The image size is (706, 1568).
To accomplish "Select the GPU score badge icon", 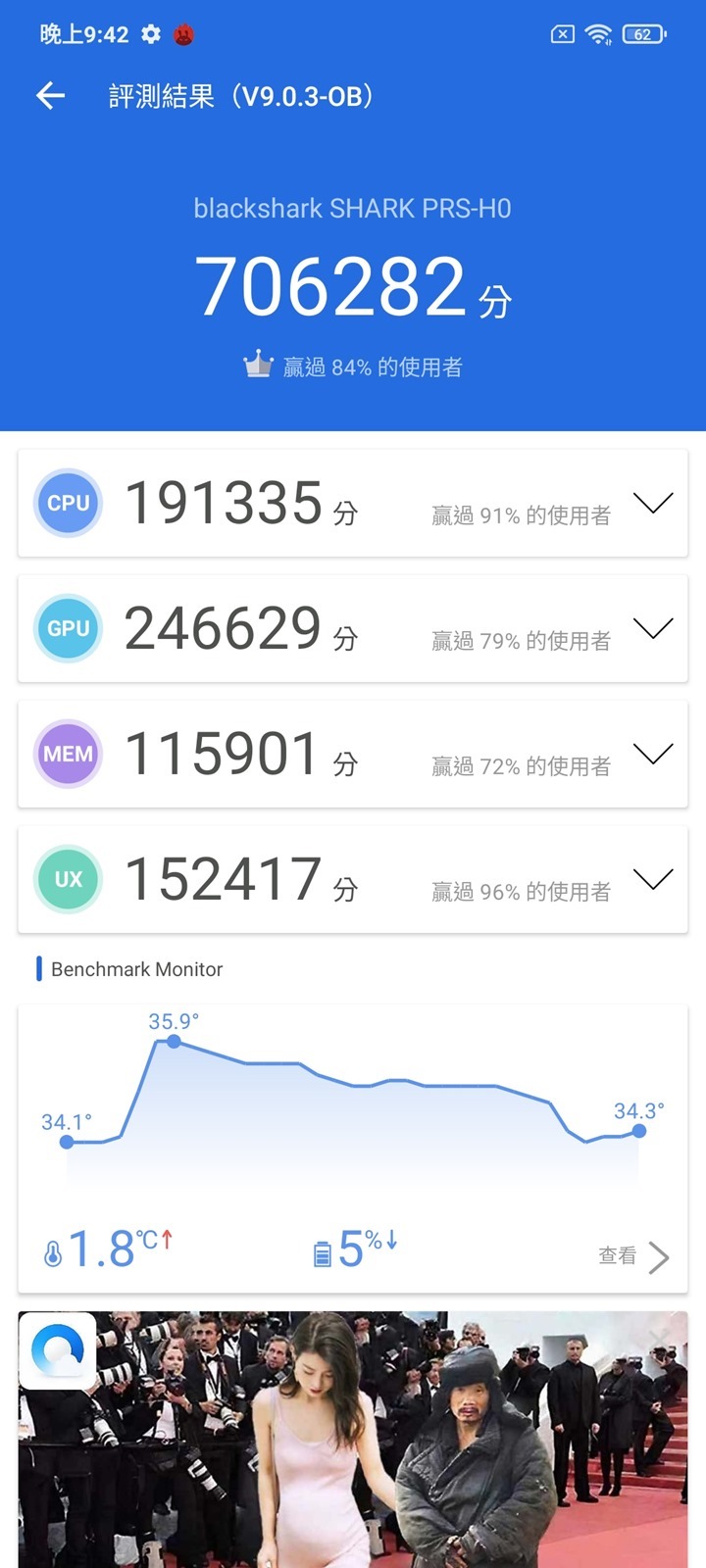I will click(x=68, y=628).
